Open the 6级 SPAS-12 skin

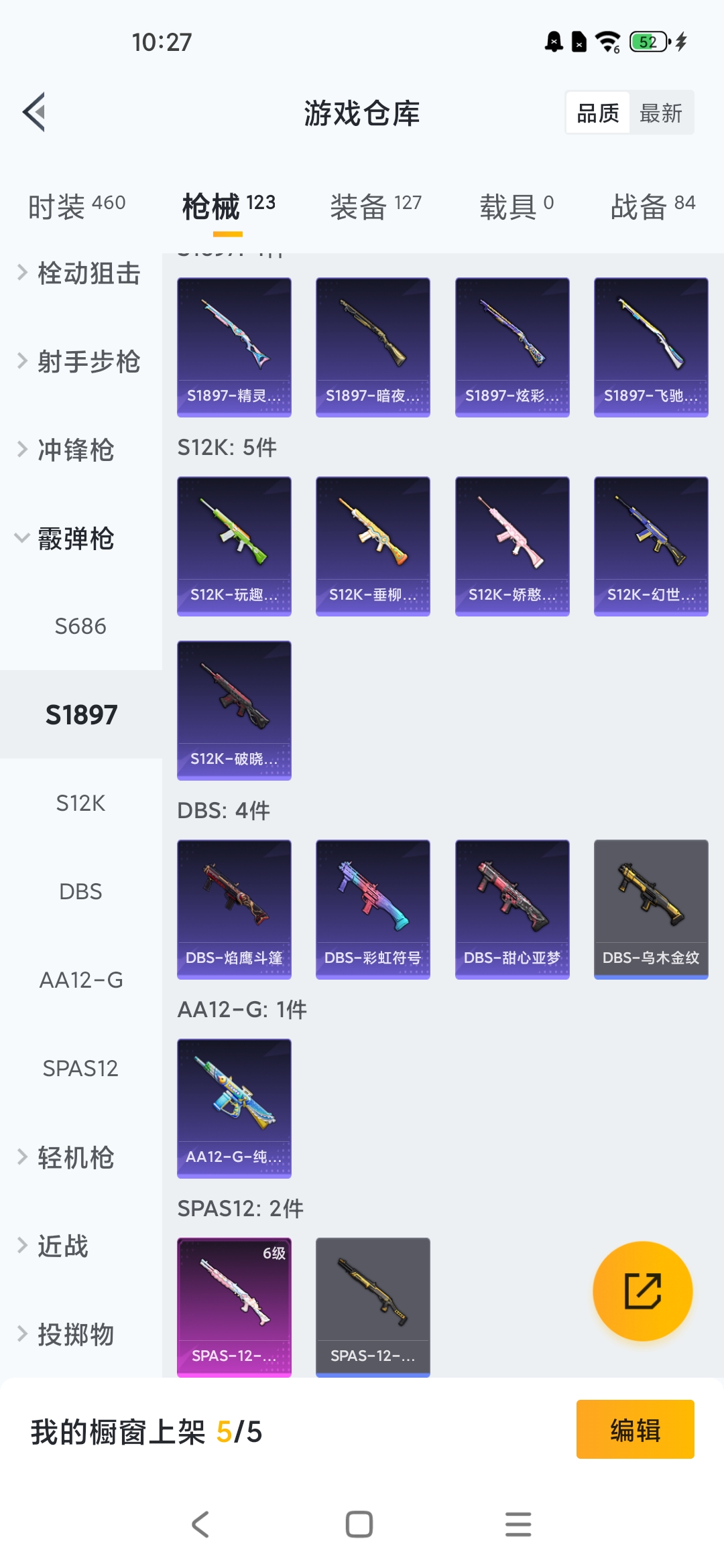[234, 1307]
